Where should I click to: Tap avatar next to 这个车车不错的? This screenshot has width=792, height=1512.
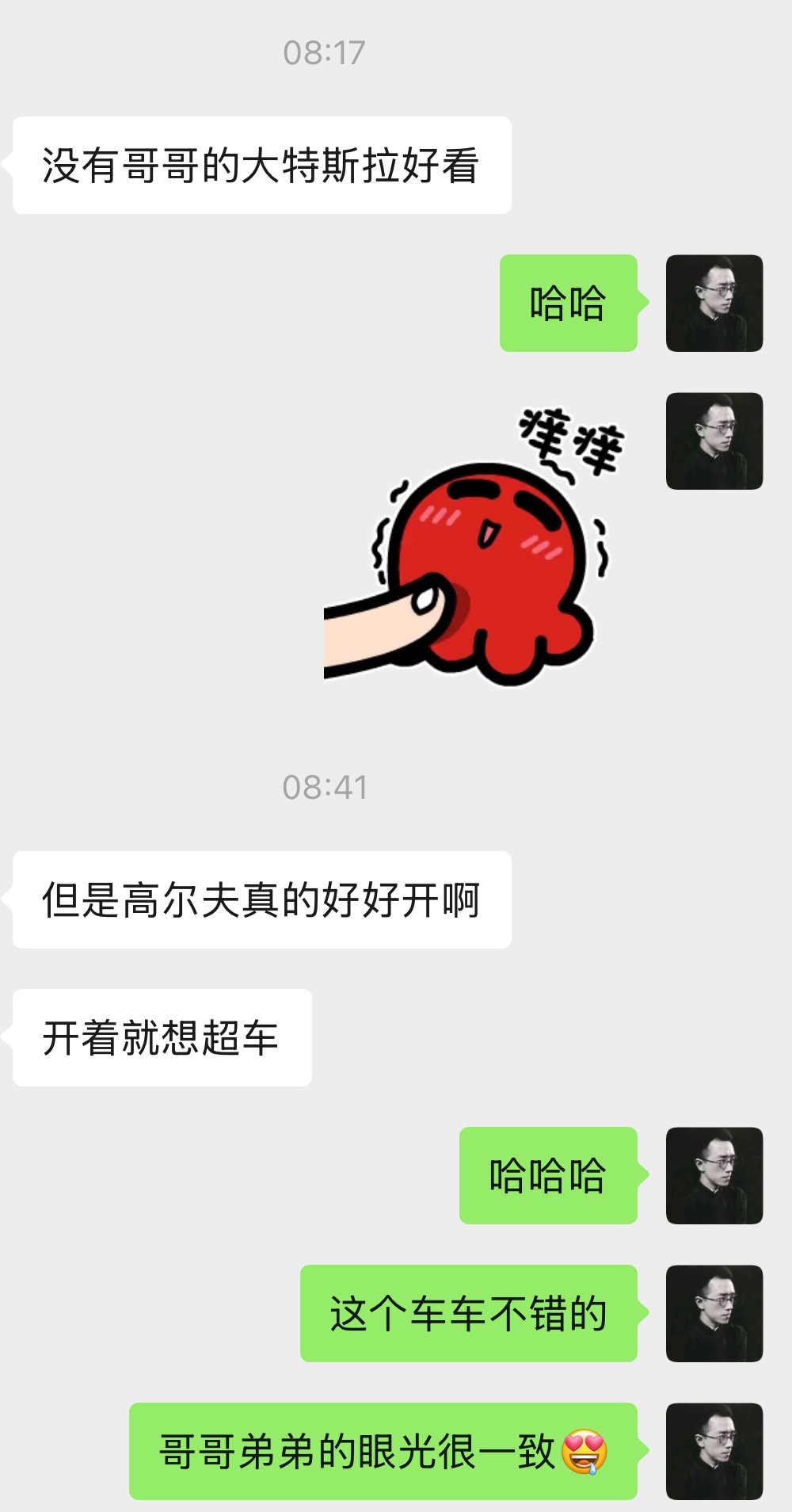[x=714, y=1313]
